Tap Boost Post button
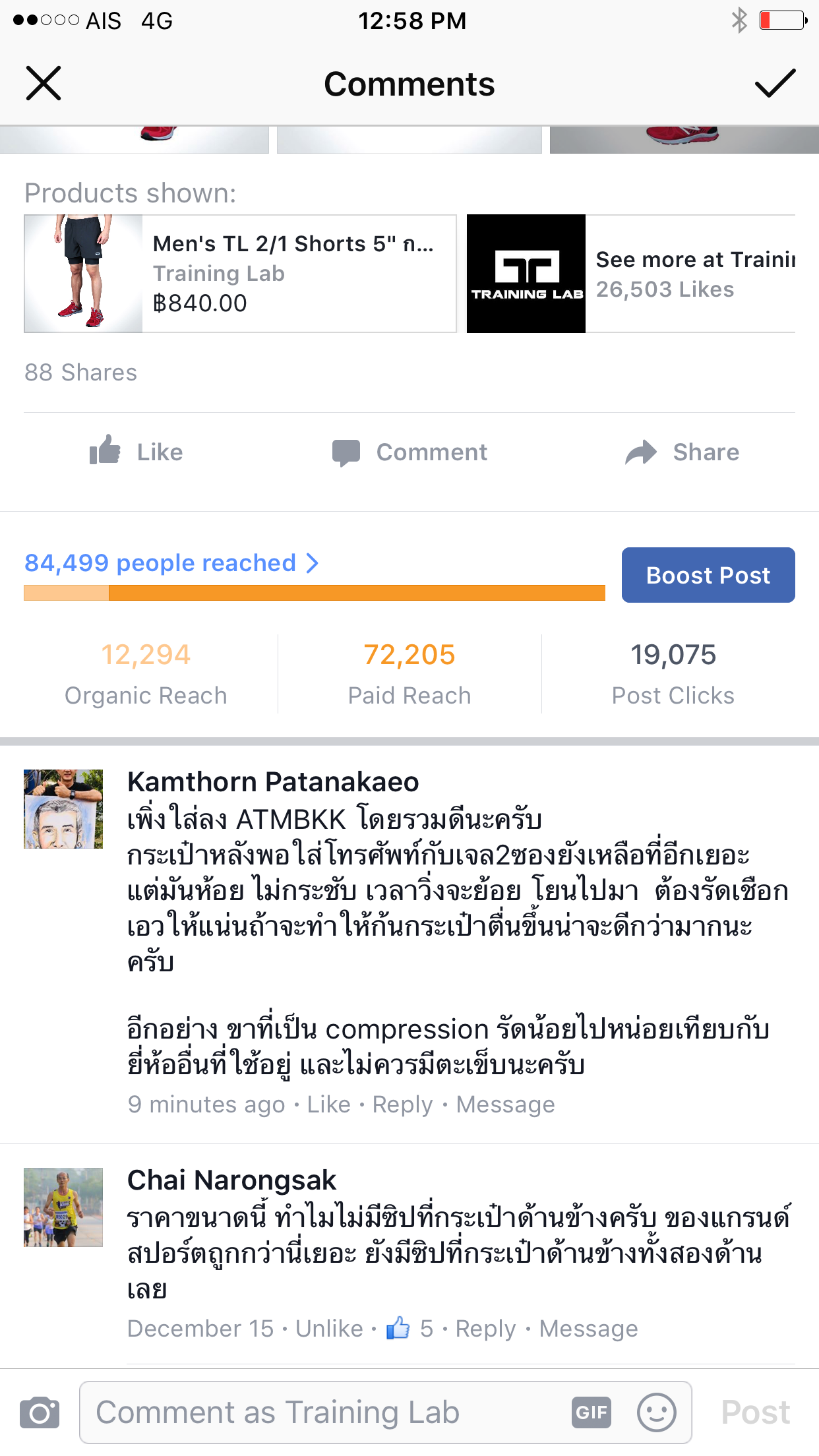The height and width of the screenshot is (1456, 819). (708, 575)
